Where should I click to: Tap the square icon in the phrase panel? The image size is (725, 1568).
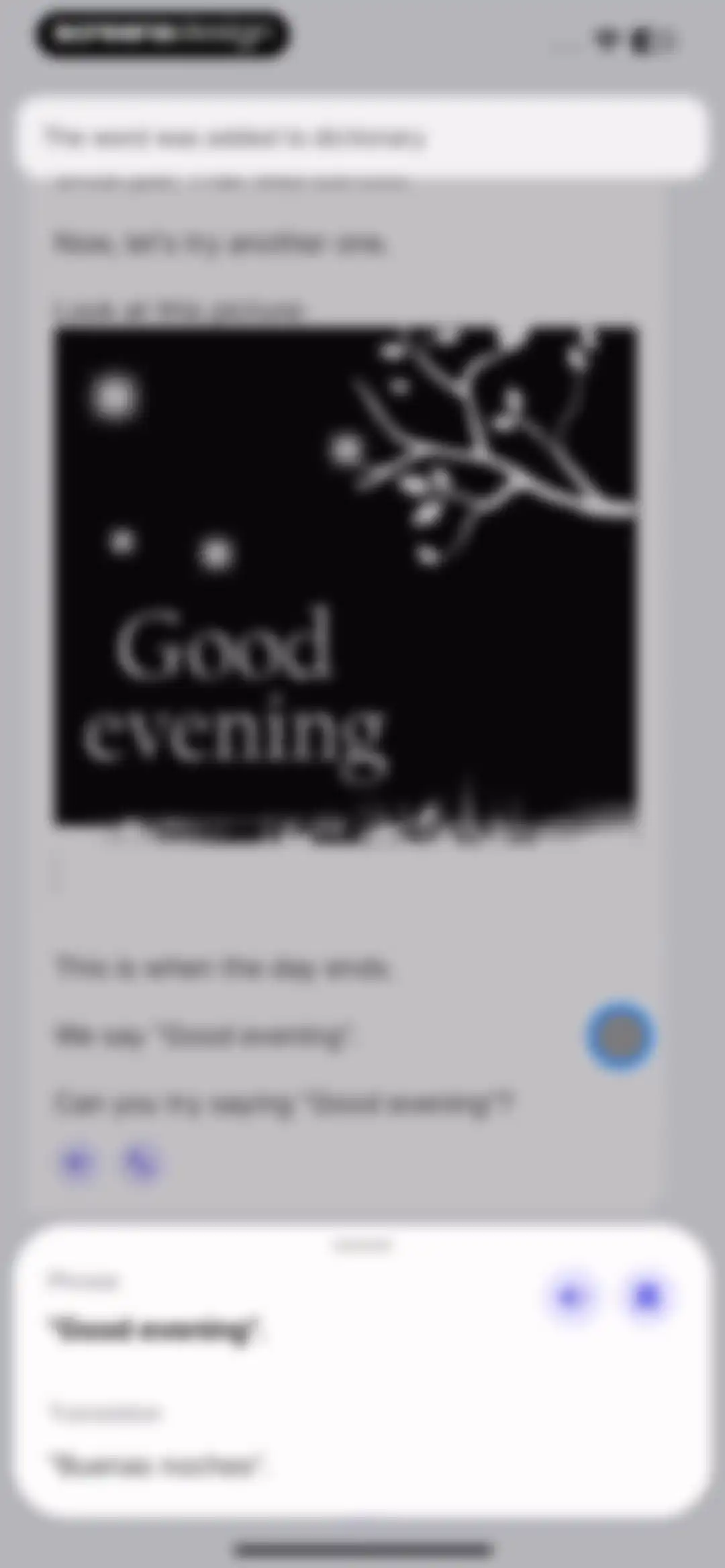(x=647, y=1296)
